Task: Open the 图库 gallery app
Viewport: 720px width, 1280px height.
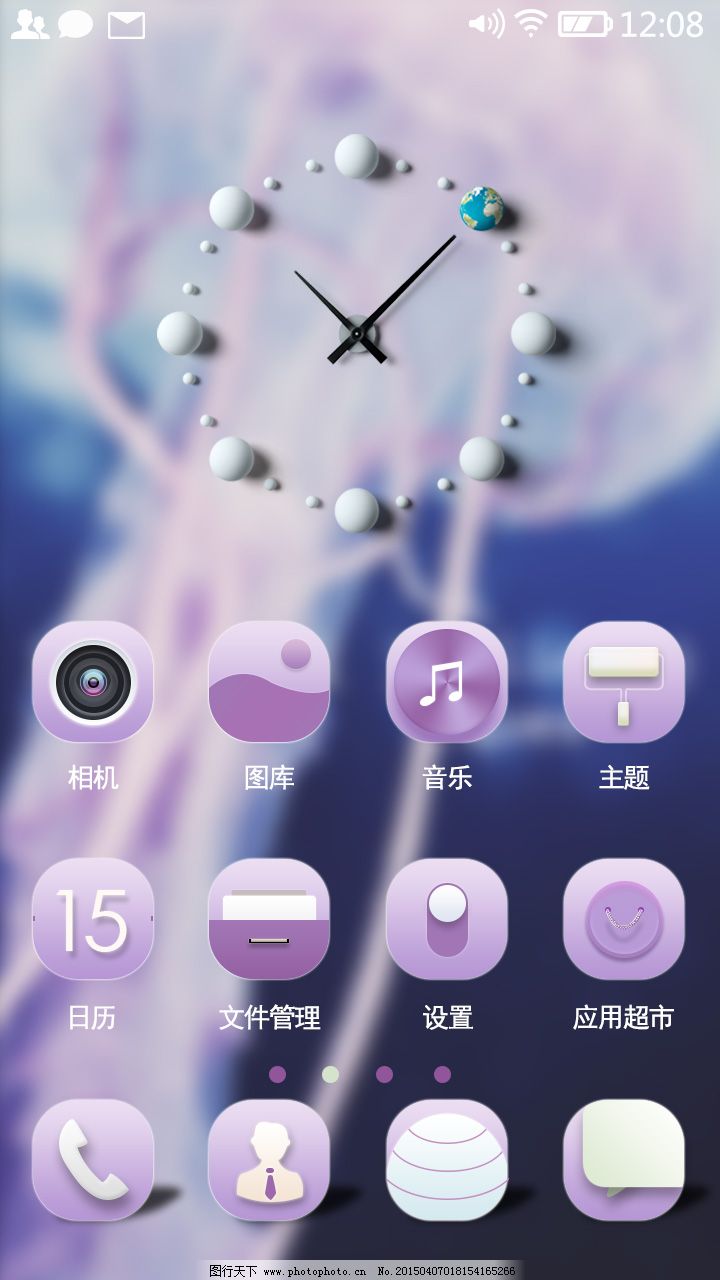Action: coord(269,682)
